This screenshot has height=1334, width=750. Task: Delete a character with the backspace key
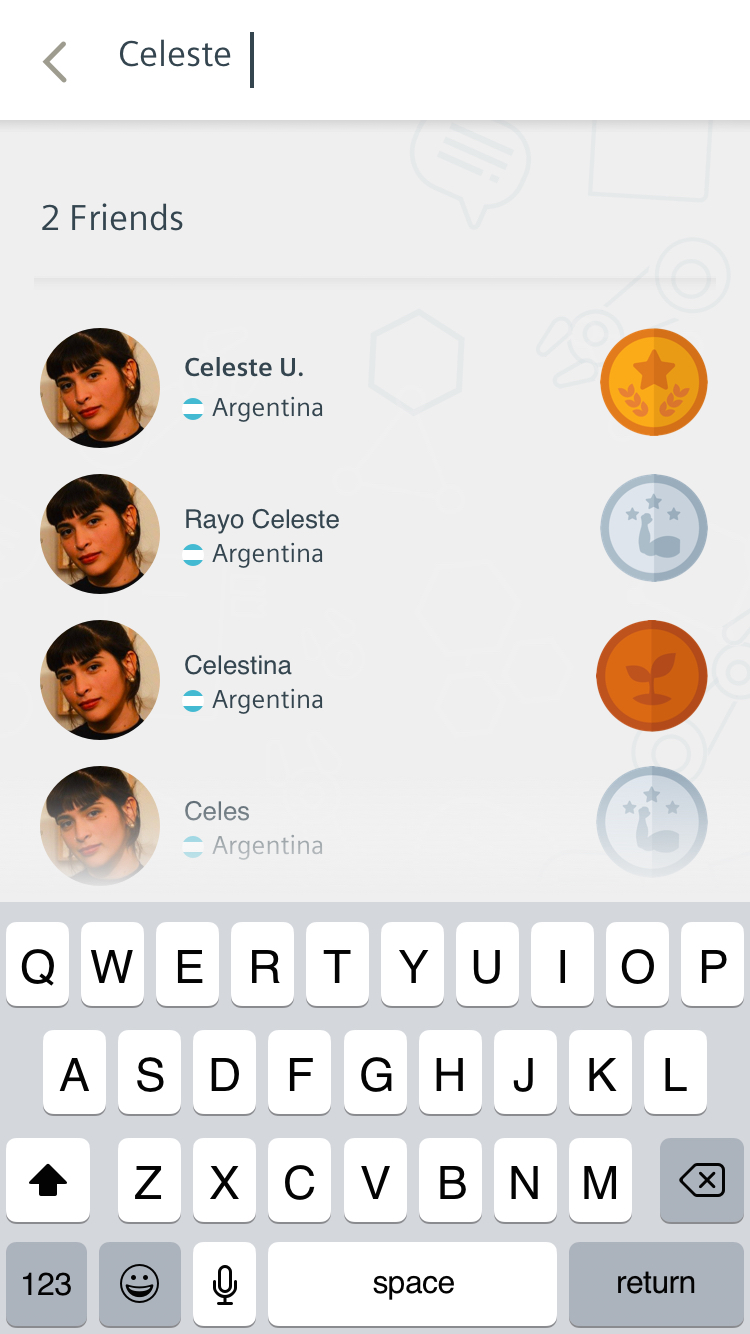pyautogui.click(x=701, y=1181)
